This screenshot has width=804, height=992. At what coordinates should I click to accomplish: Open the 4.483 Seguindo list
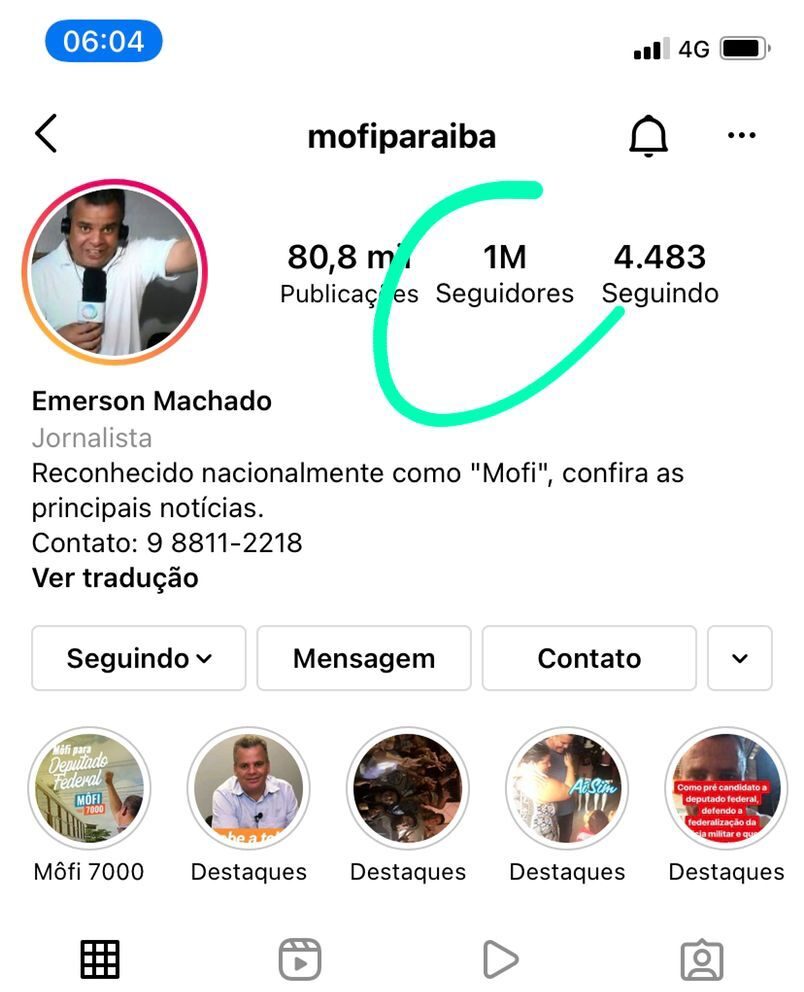(x=660, y=273)
